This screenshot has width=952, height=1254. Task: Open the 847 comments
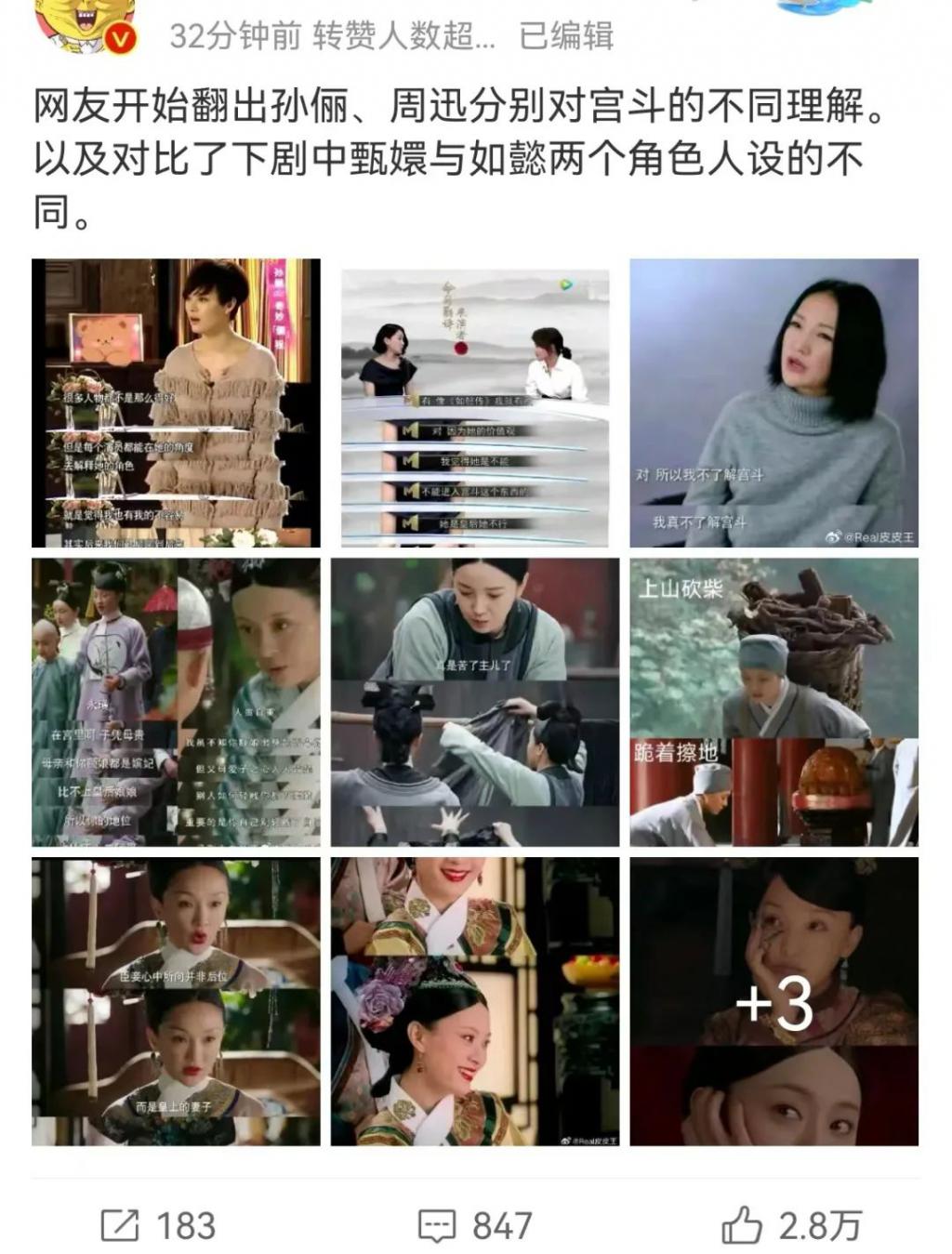point(475,1225)
